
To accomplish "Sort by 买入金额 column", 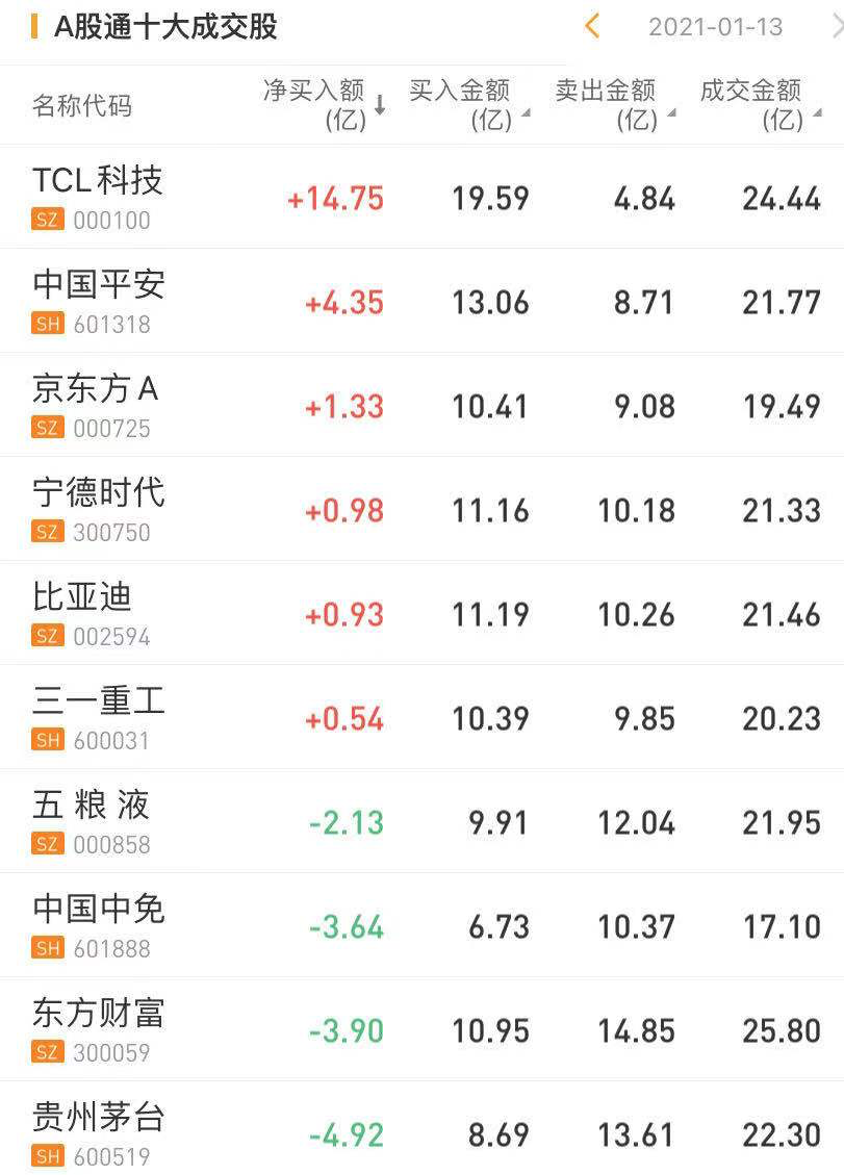I will coord(467,104).
